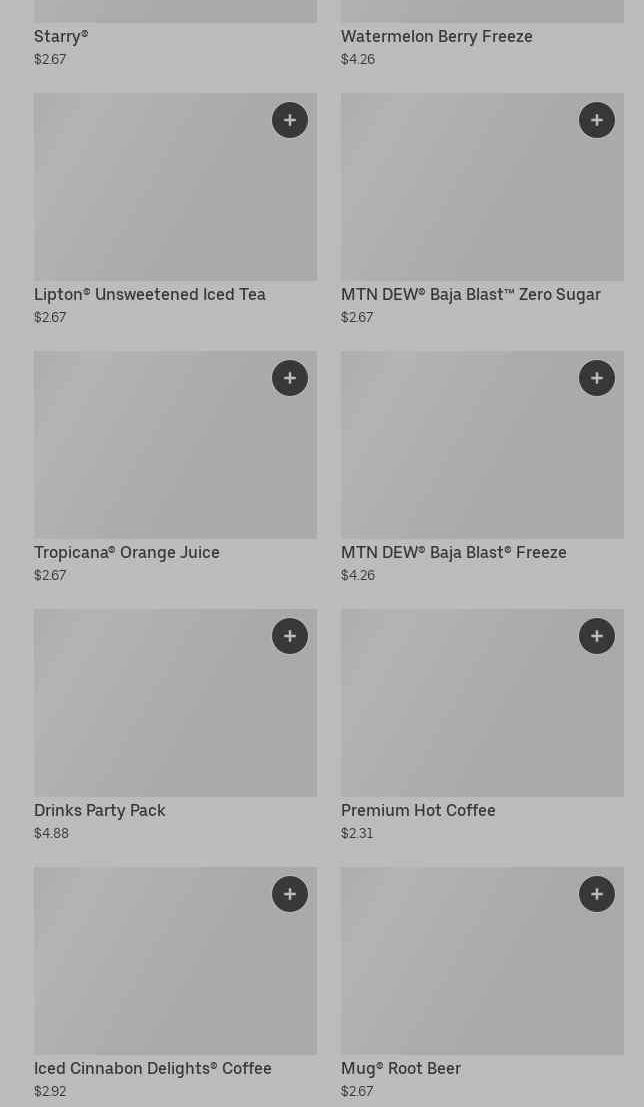Add Lipton Unsweetened Iced Tea to order
Image resolution: width=644 pixels, height=1107 pixels.
[290, 120]
